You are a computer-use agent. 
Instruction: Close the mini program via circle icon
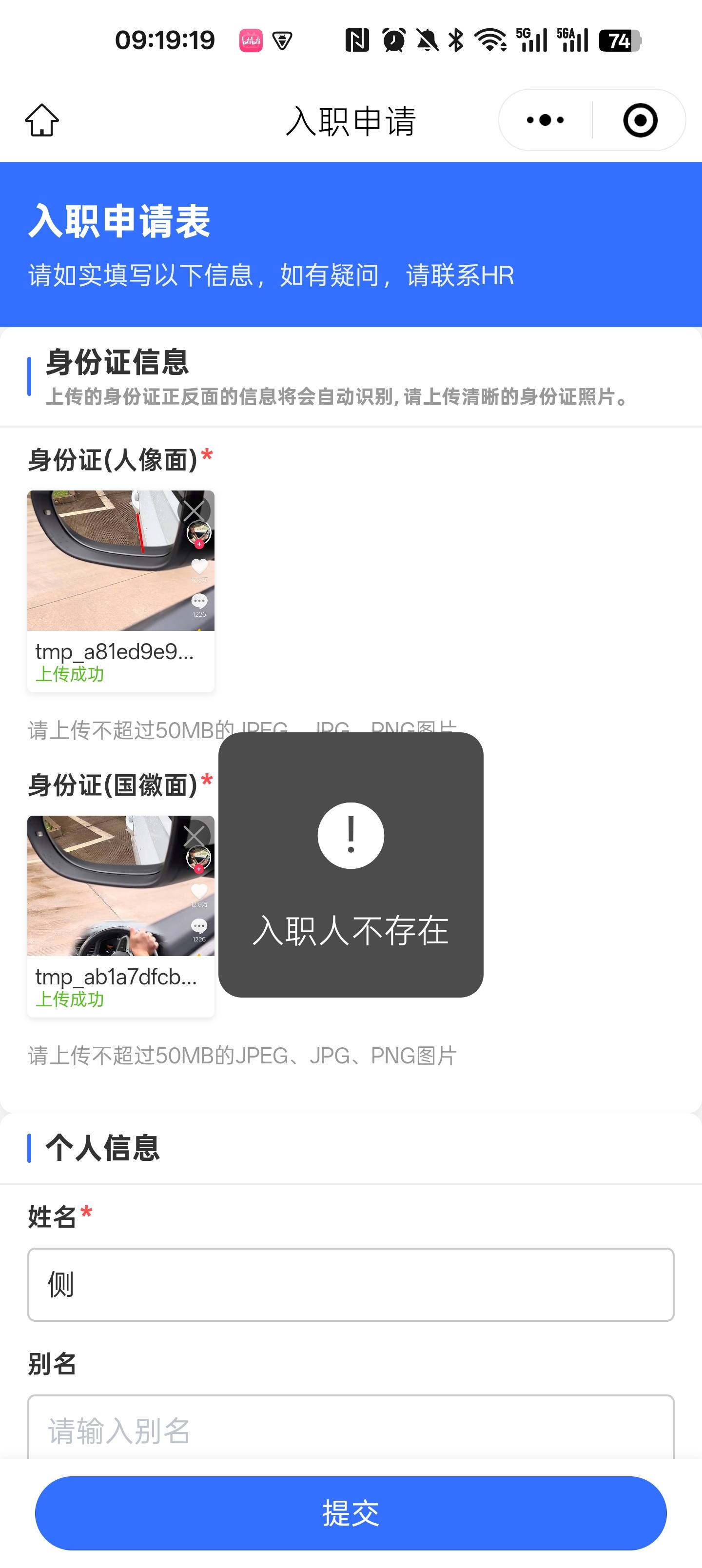(x=640, y=120)
